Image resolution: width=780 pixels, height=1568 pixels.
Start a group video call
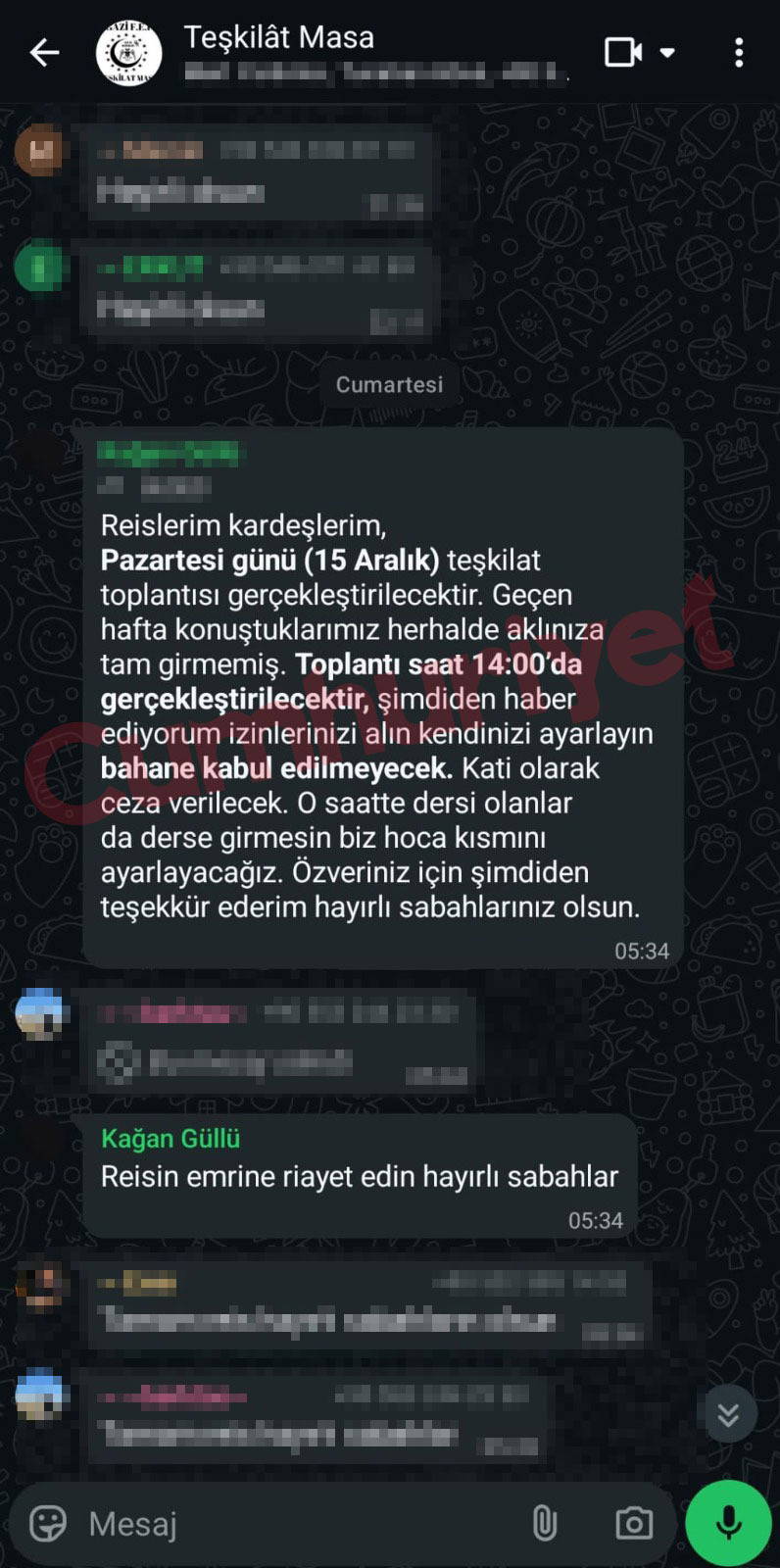point(622,52)
